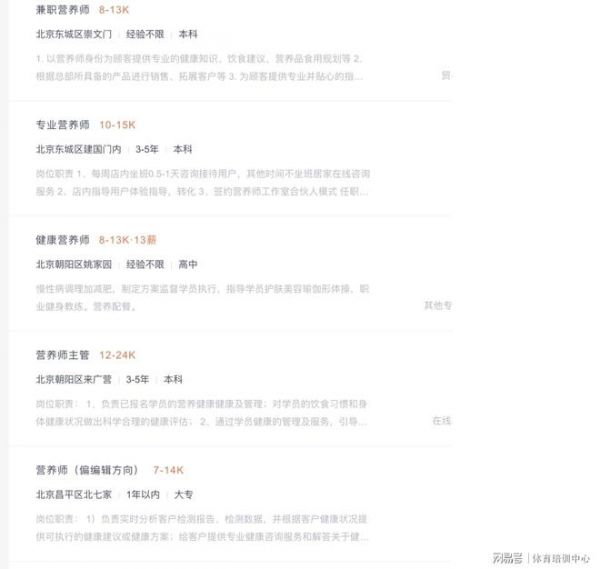The height and width of the screenshot is (569, 600).
Task: Open the 兼职营养师 8-13K job listing
Action: 62,10
